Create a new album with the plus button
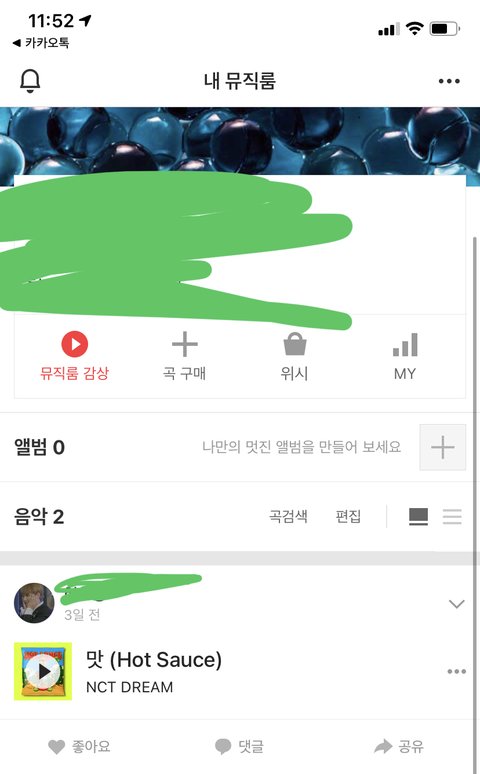 point(442,447)
